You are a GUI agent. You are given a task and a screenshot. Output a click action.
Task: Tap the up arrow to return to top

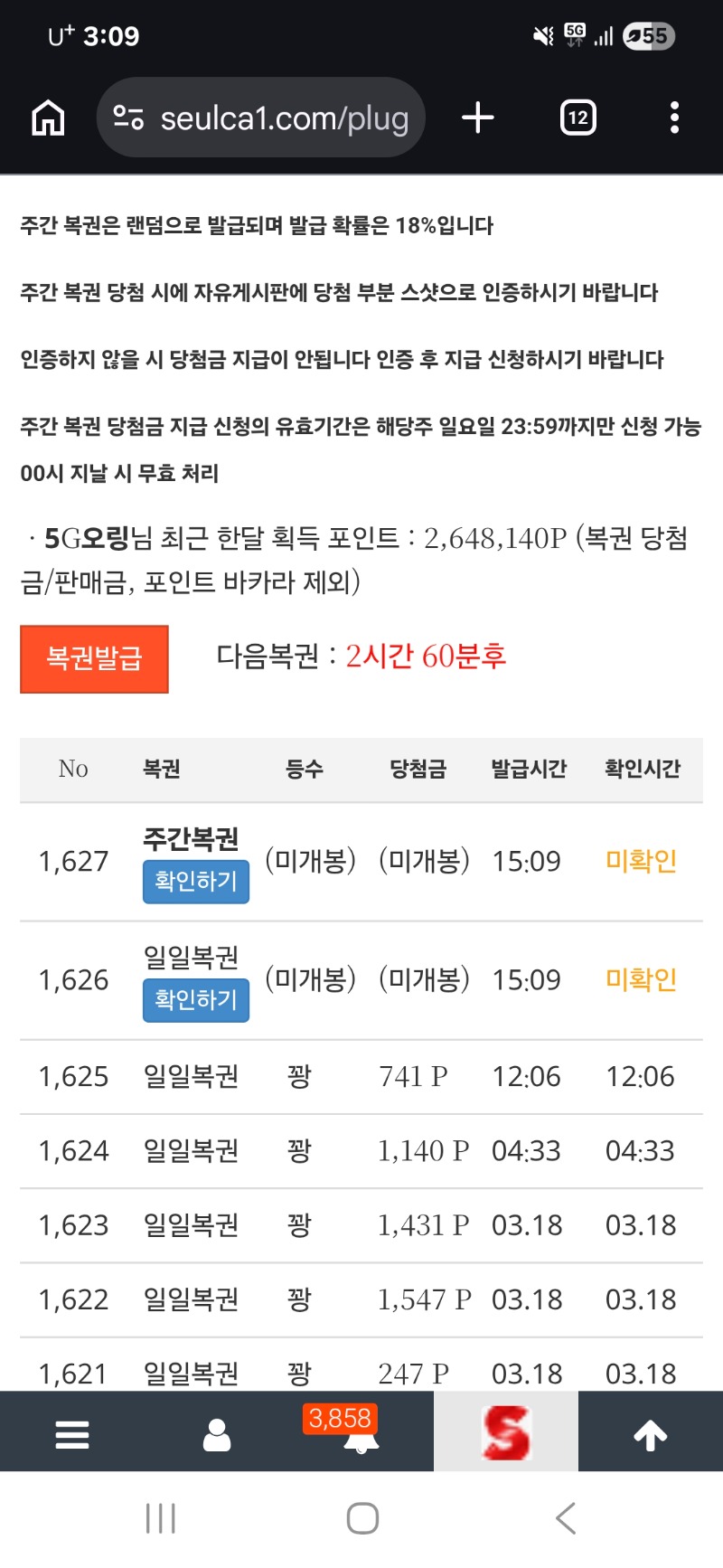click(x=650, y=1434)
